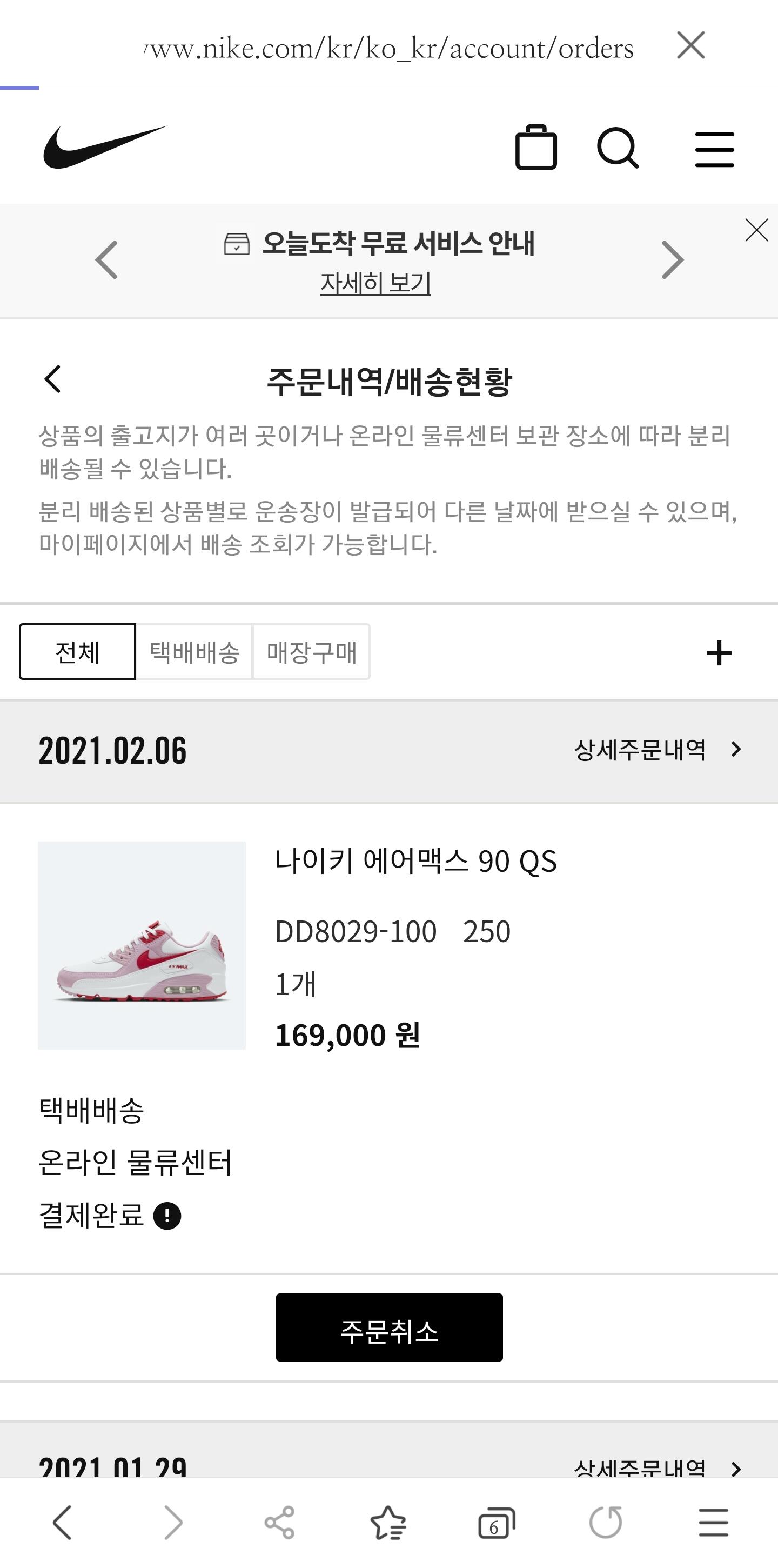Go back from 주문내역/배송현황 page

pyautogui.click(x=53, y=379)
